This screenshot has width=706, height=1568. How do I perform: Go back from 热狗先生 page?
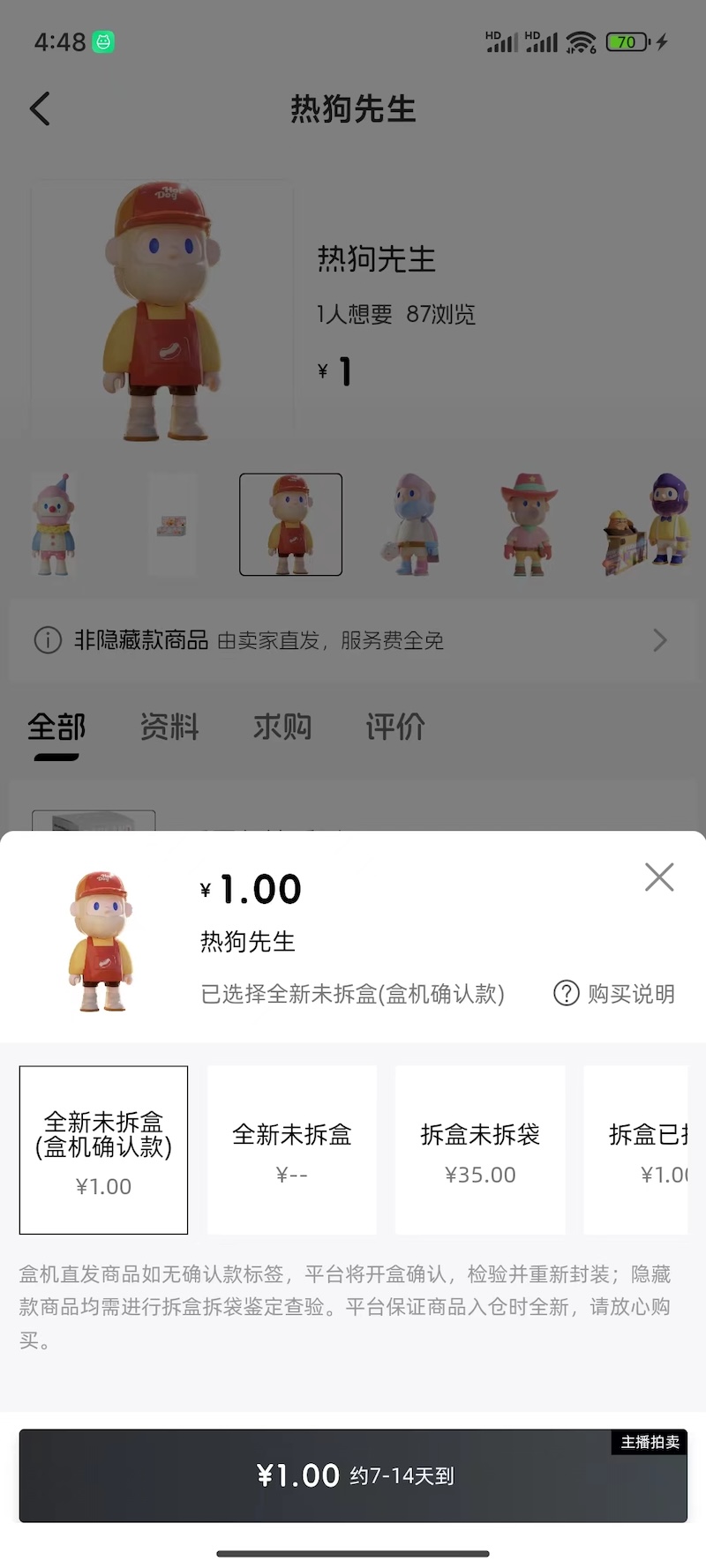[41, 109]
